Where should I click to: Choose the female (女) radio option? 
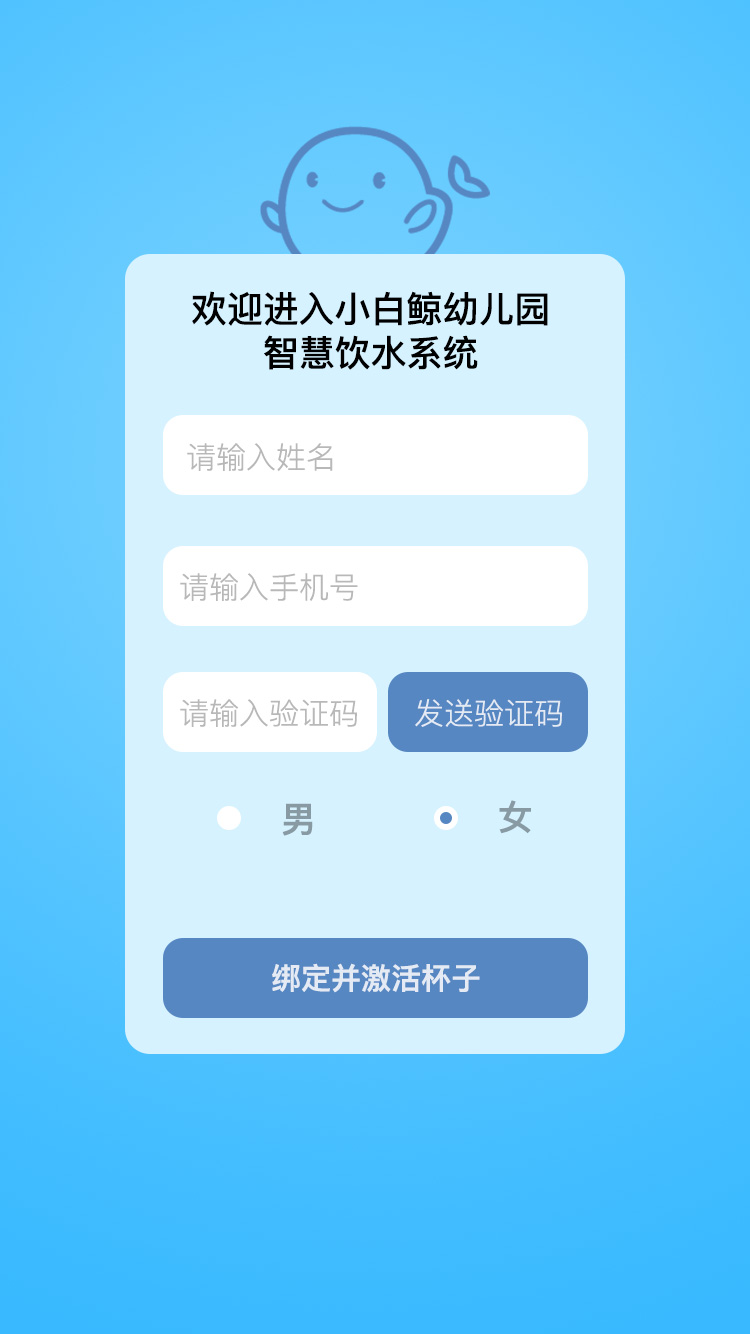446,818
